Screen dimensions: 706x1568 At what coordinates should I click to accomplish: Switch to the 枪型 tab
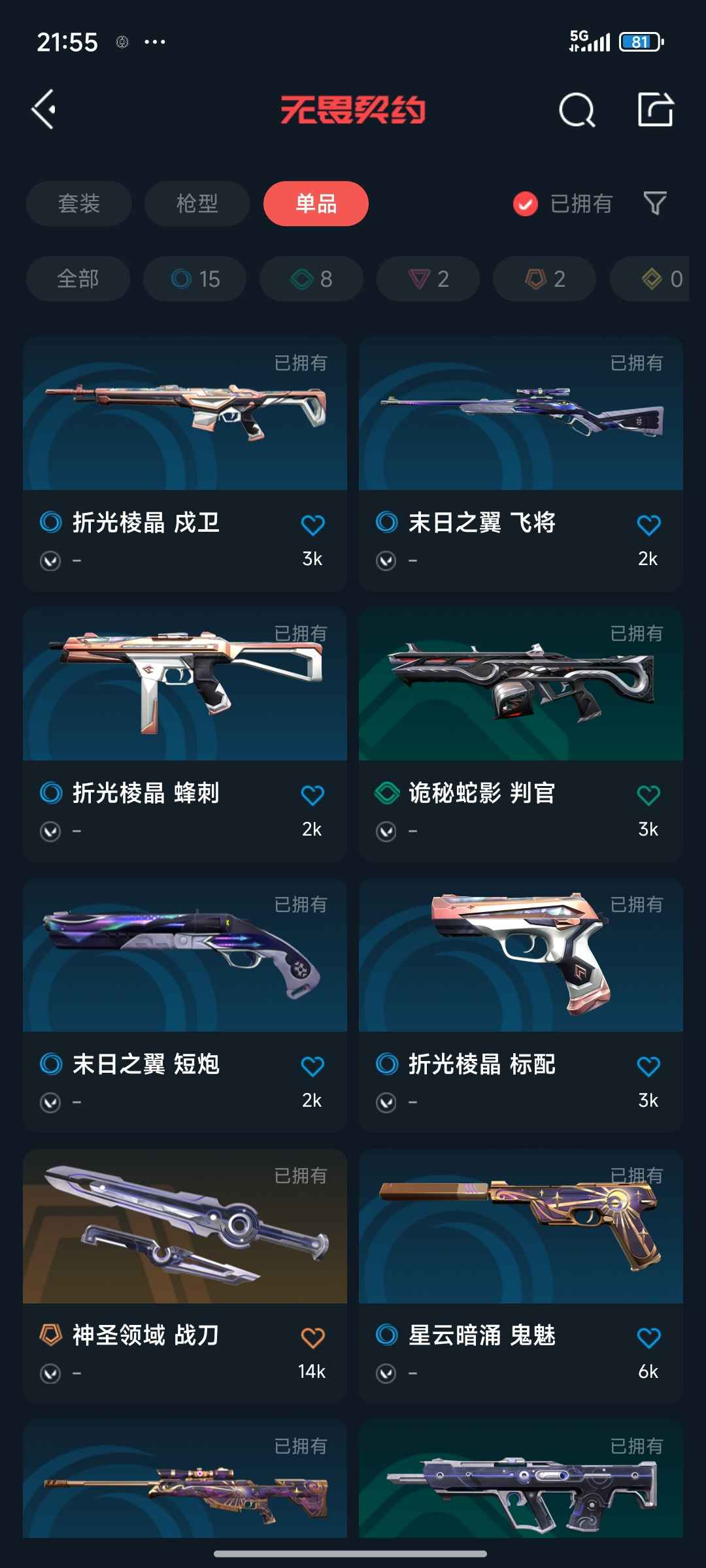[x=197, y=203]
